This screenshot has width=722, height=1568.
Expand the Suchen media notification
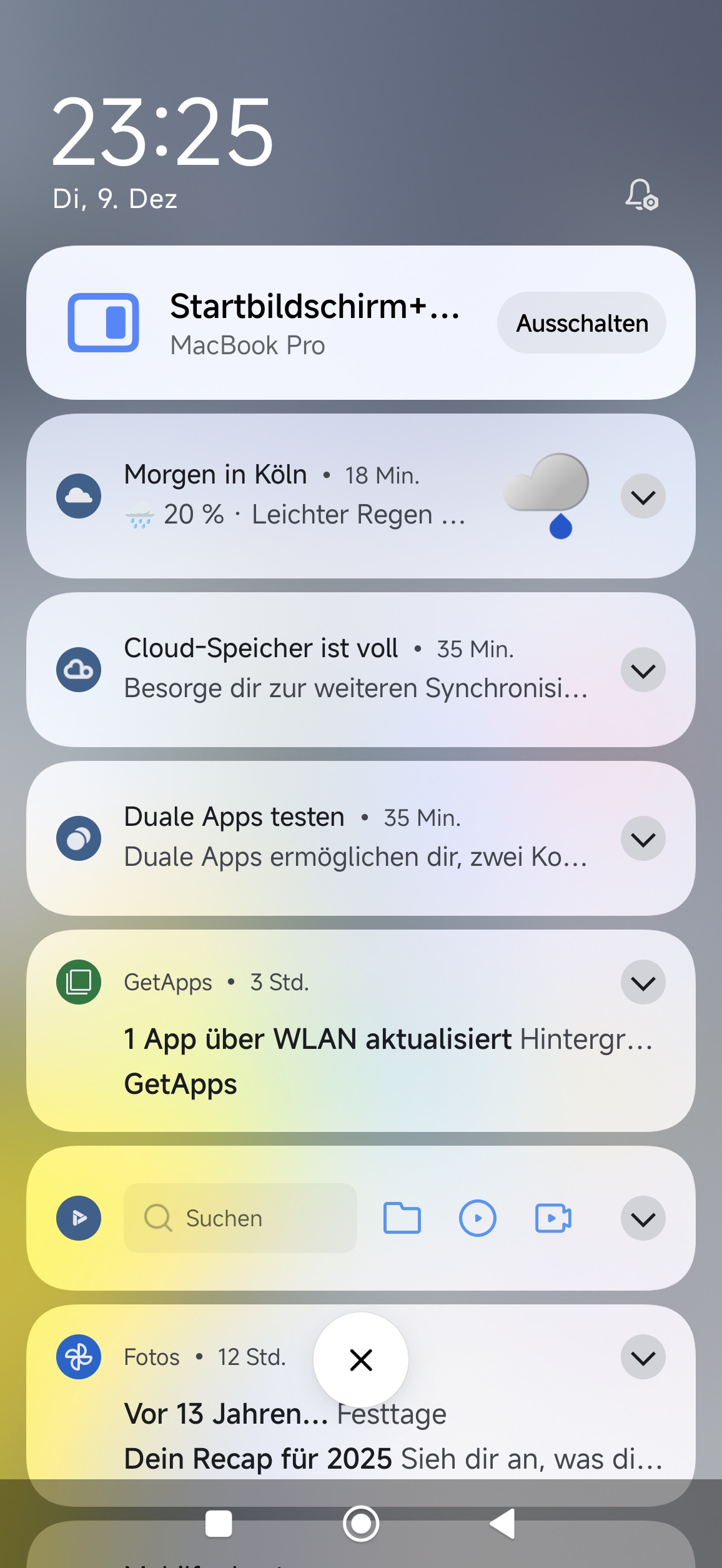(643, 1219)
